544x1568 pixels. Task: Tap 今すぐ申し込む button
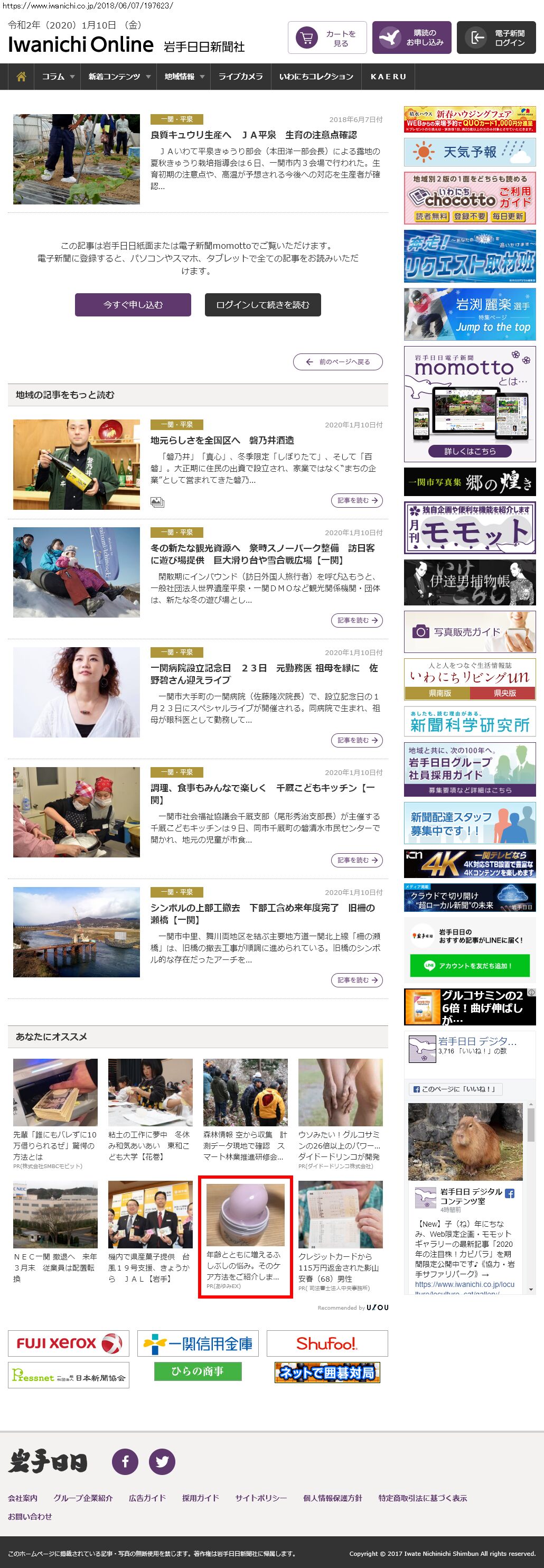133,305
